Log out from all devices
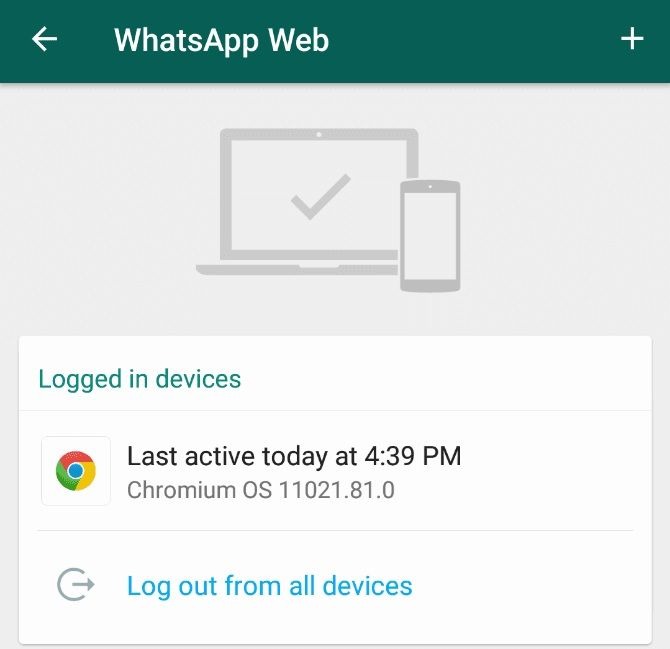670x649 pixels. (x=269, y=586)
